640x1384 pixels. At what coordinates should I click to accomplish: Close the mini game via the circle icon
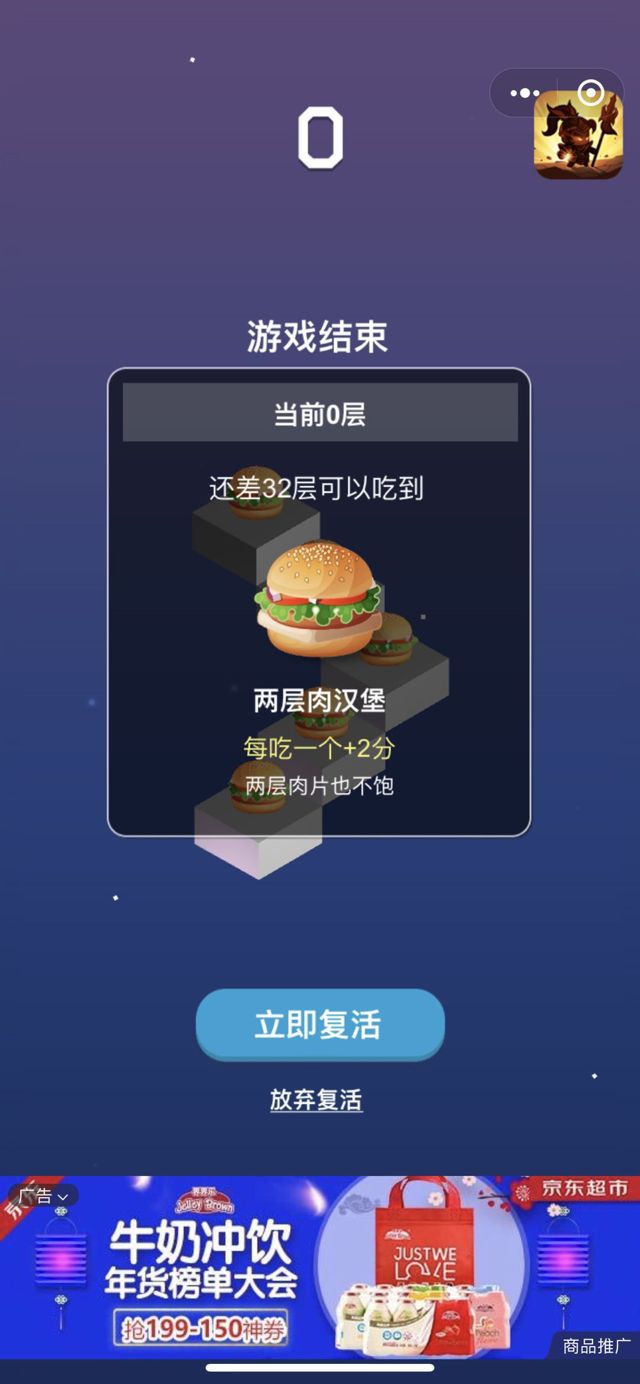click(x=591, y=94)
